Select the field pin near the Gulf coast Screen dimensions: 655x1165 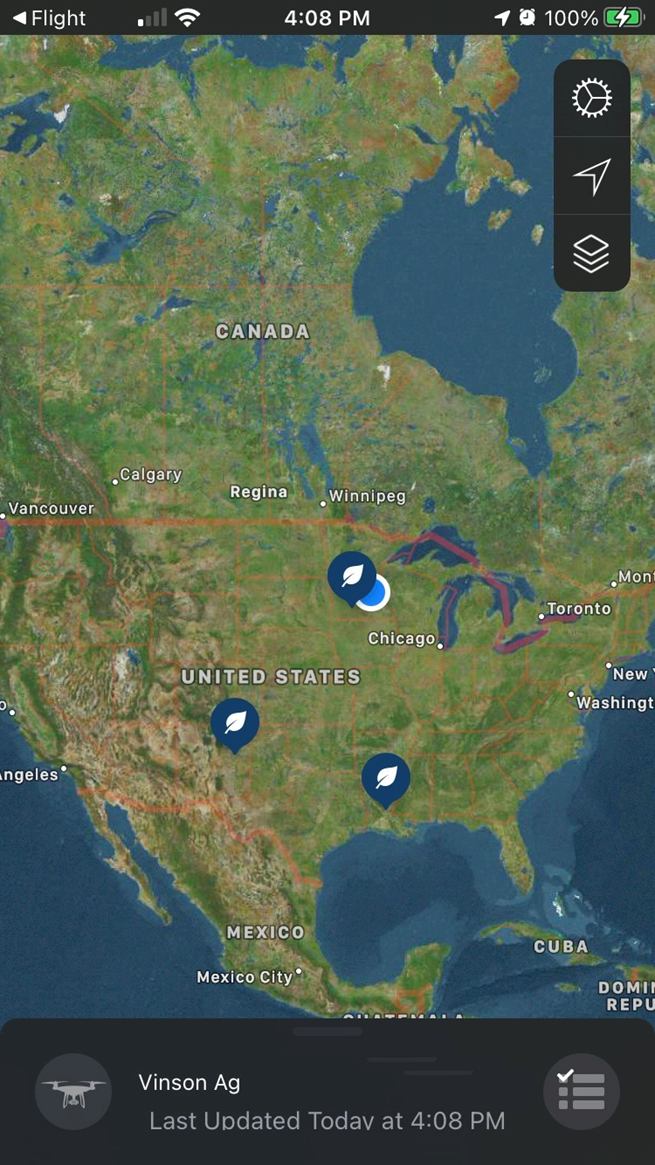click(385, 776)
